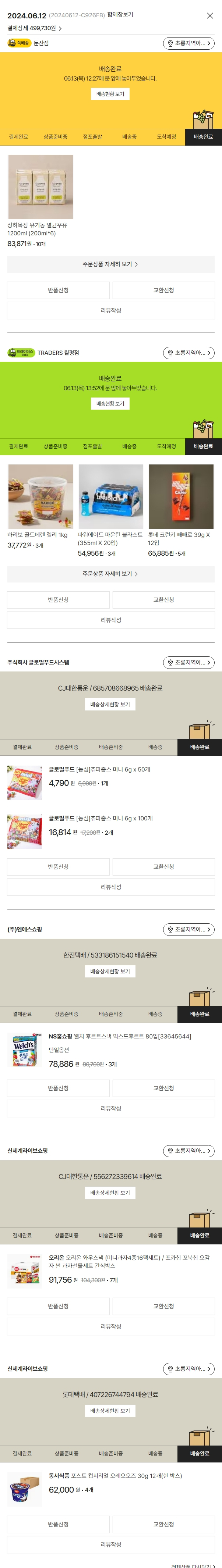Open the 하리보 골드베렌 젤리 1kg product
The width and height of the screenshot is (222, 1568).
tap(40, 497)
